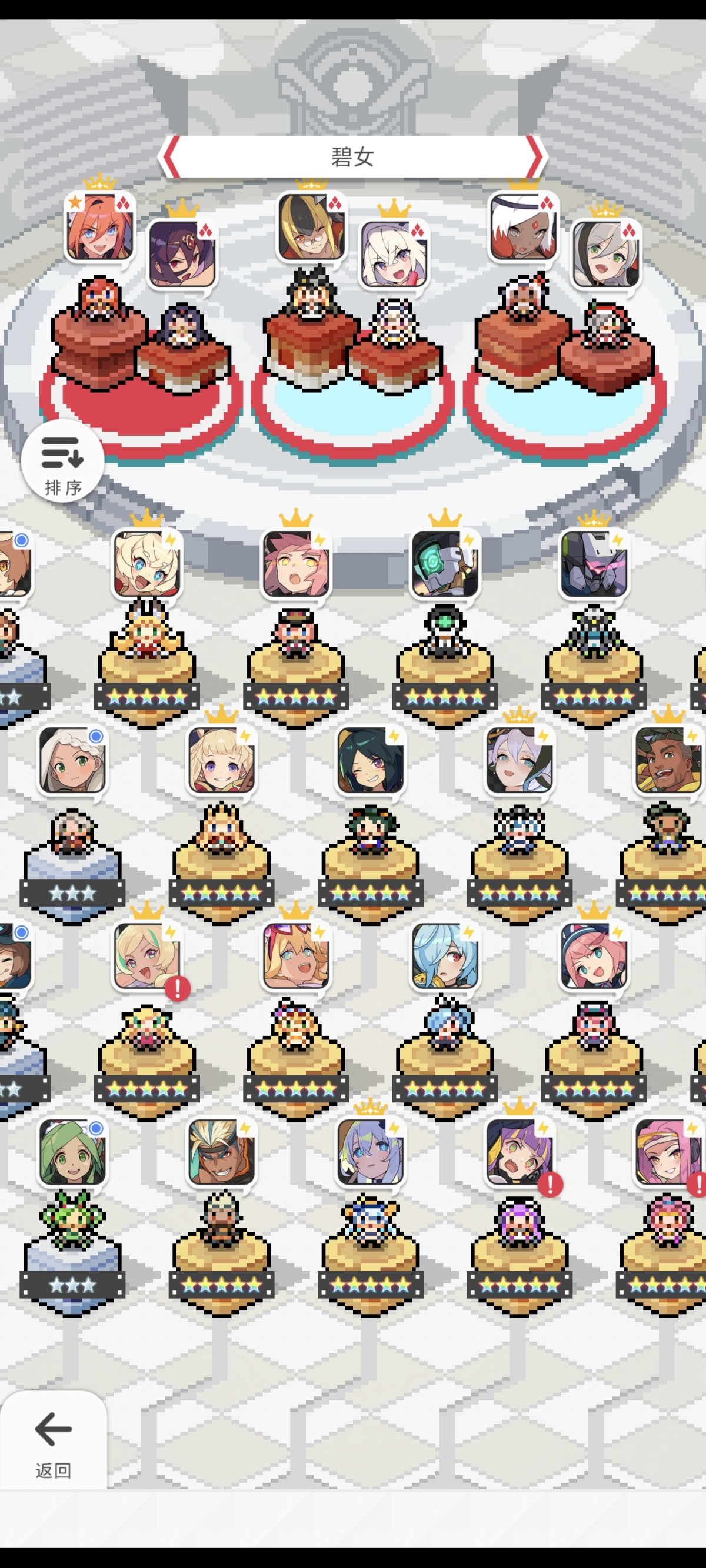Image resolution: width=706 pixels, height=1568 pixels.
Task: Pick the tanned hero with headband and orange collar
Action: click(x=221, y=1152)
